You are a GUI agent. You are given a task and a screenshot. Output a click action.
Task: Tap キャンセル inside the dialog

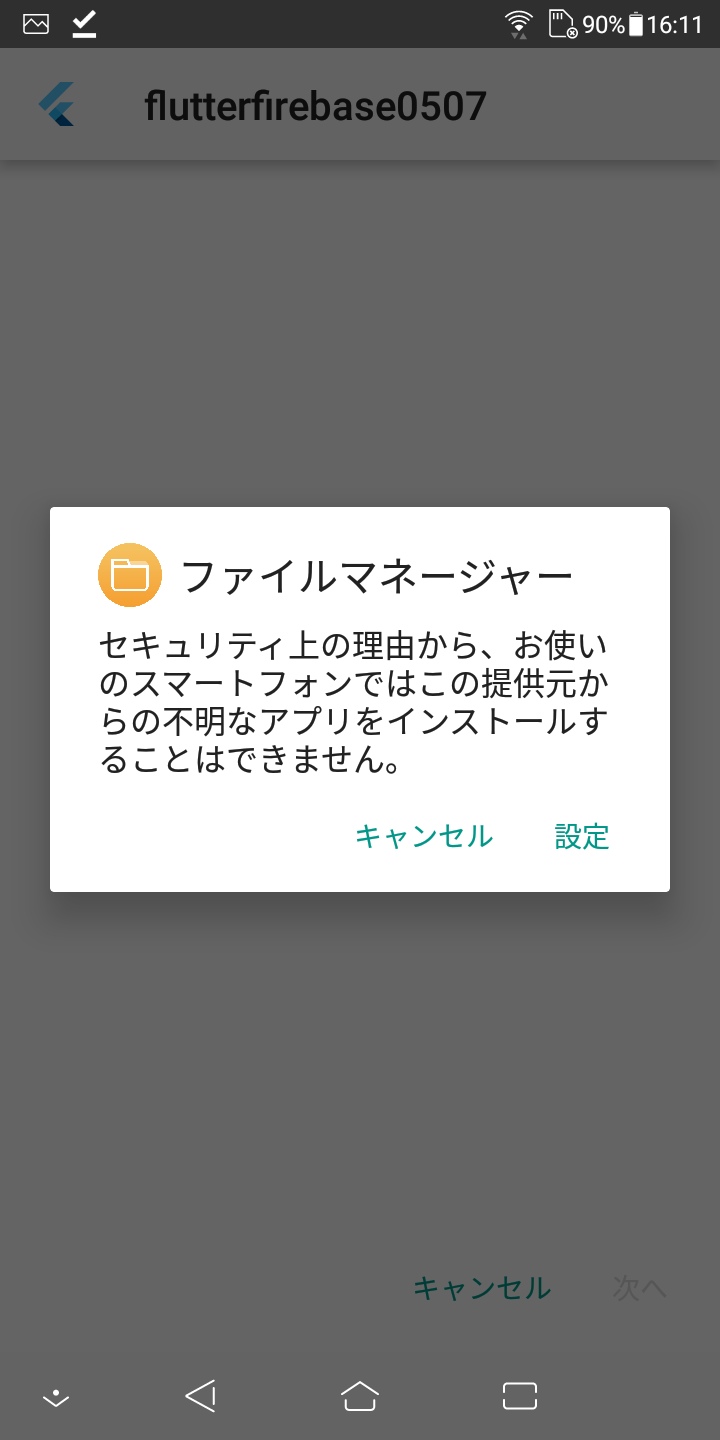pyautogui.click(x=425, y=836)
